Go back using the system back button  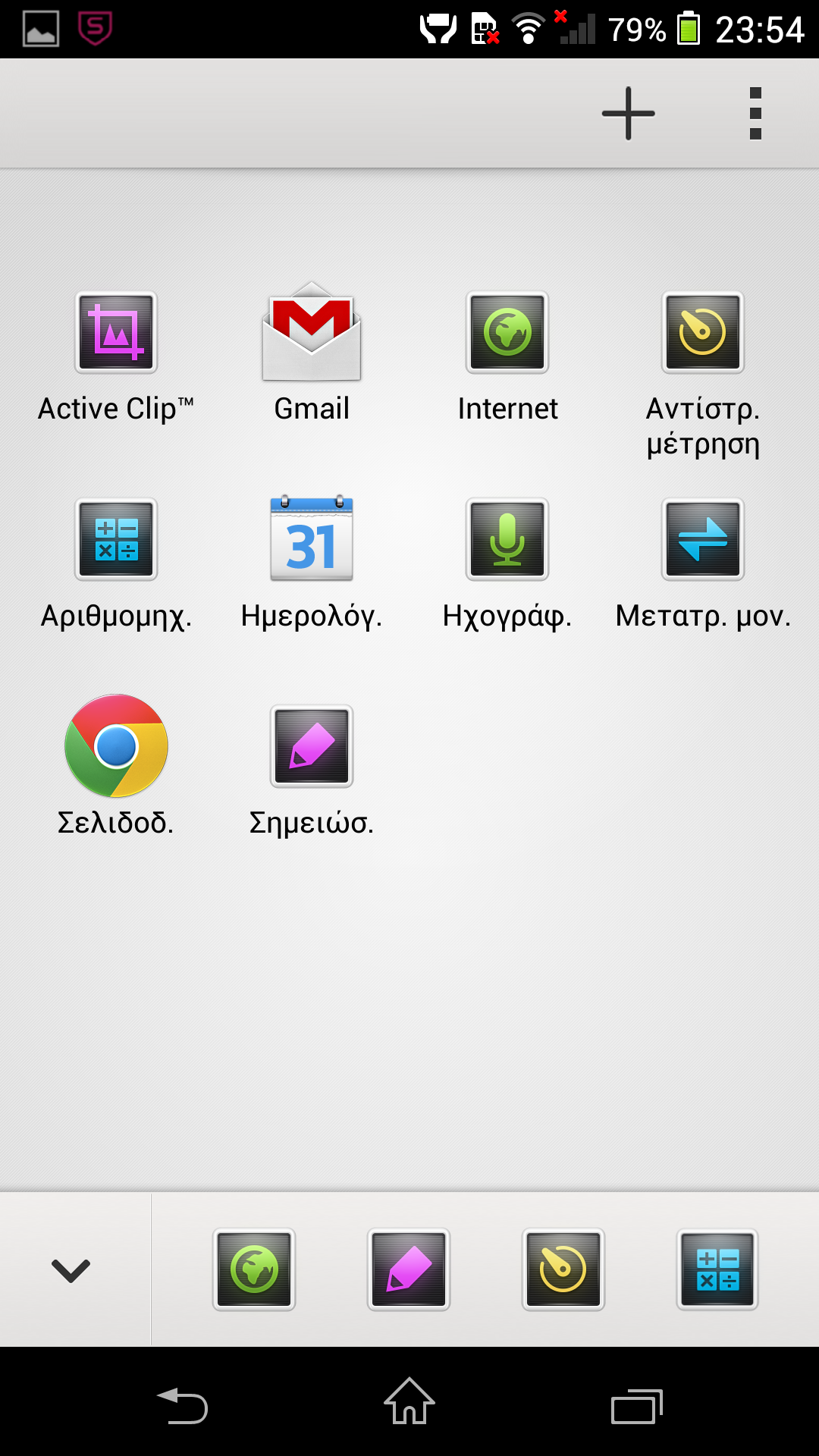pos(182,1407)
